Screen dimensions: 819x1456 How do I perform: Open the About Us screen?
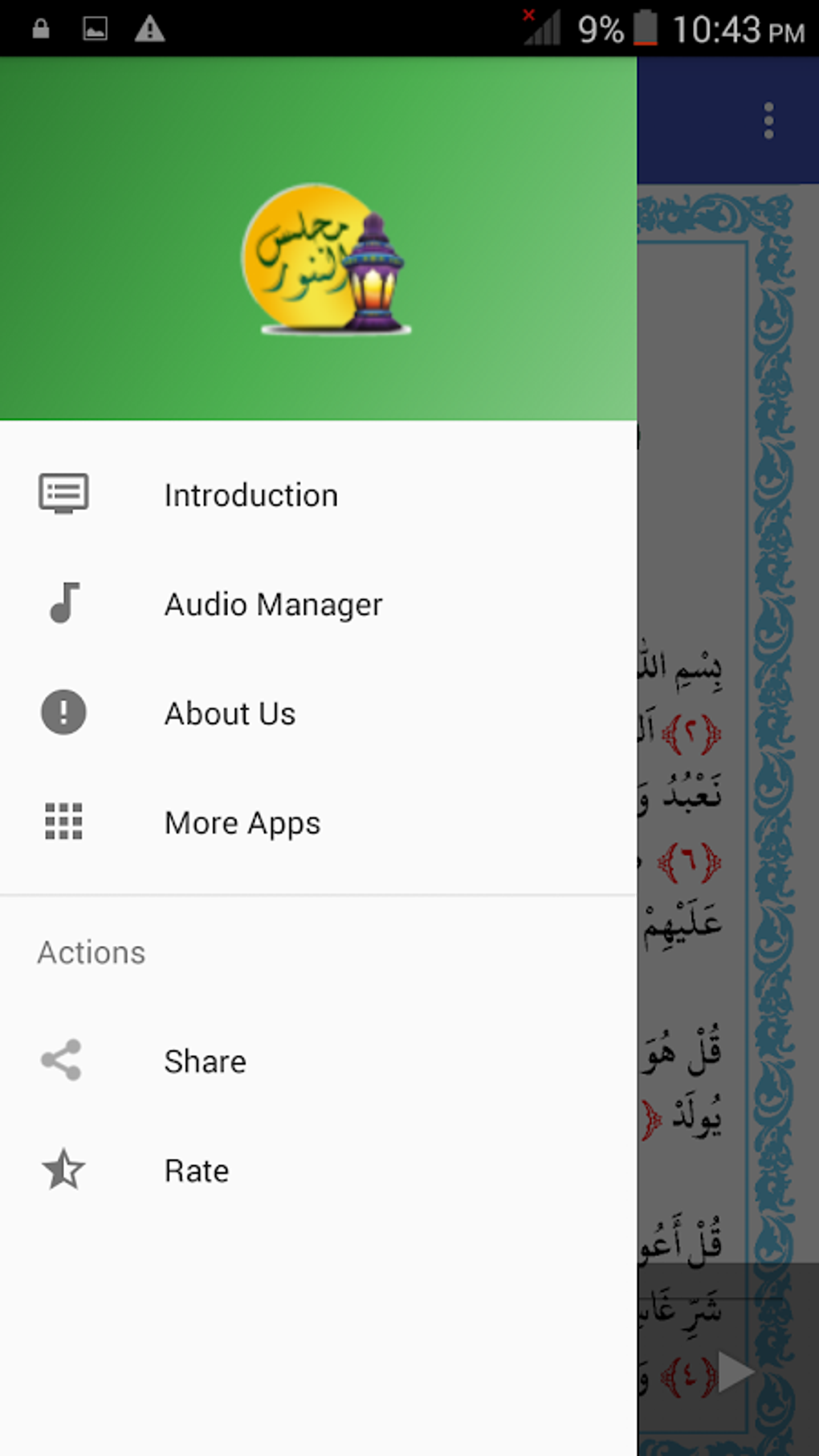pyautogui.click(x=229, y=713)
